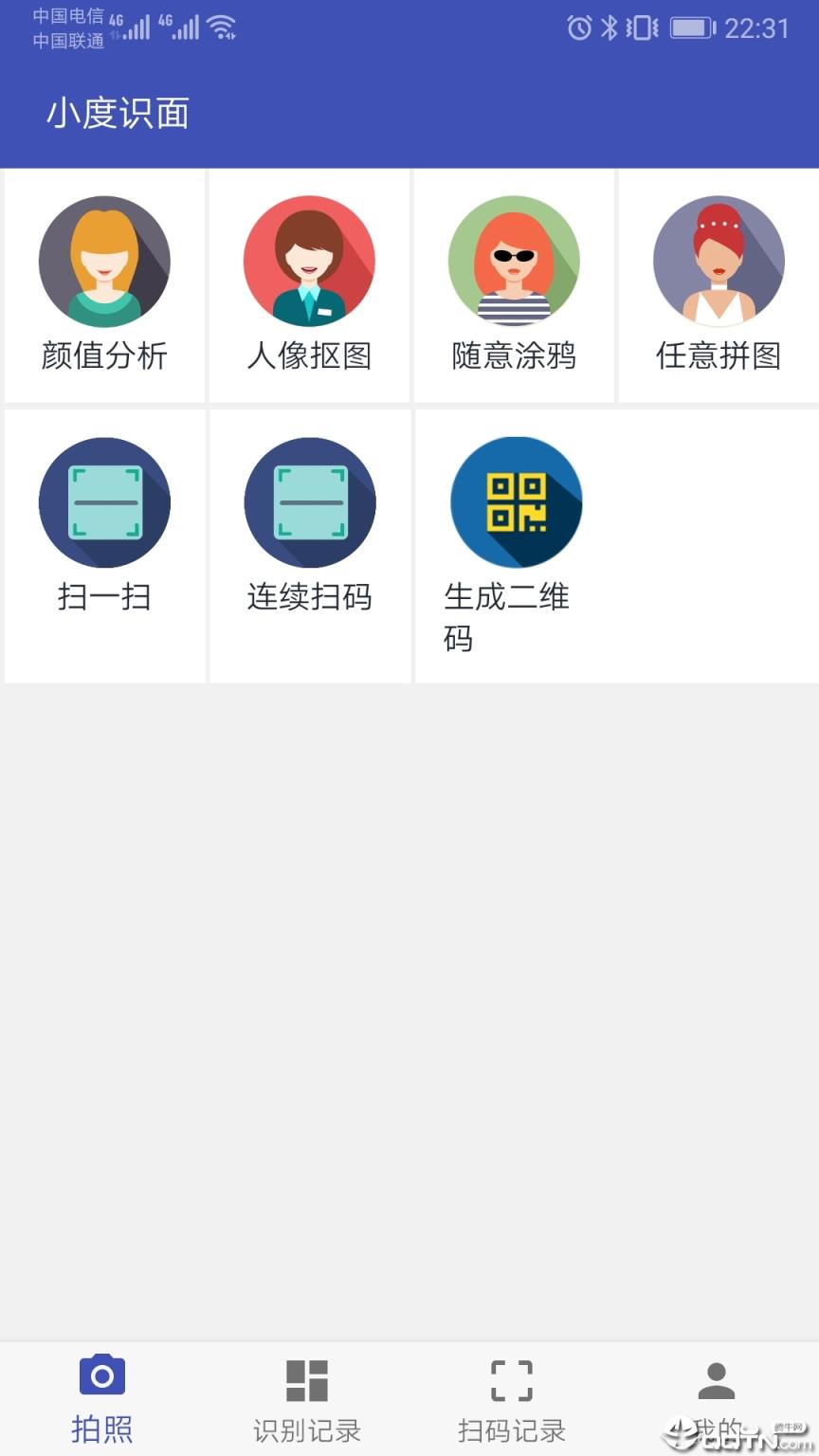Tap the battery indicator in status bar
819x1456 pixels.
(692, 28)
